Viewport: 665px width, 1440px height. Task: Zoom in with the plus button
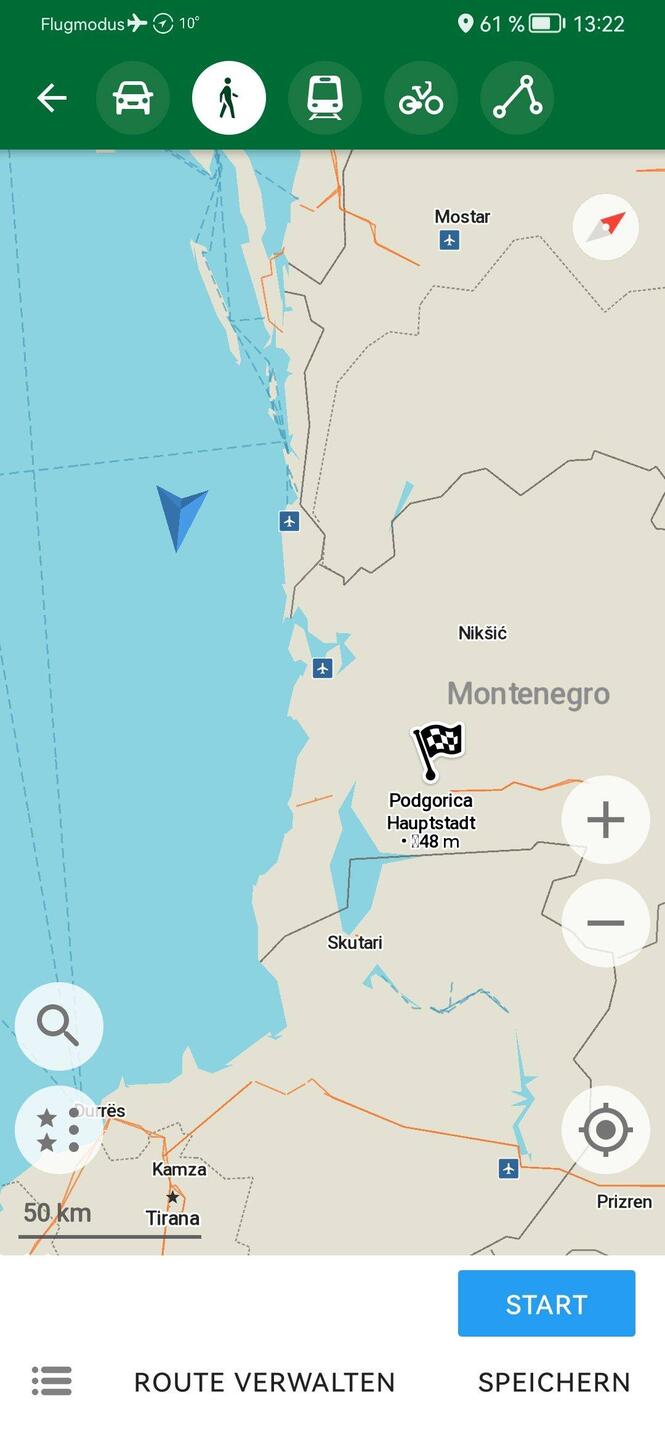[605, 820]
